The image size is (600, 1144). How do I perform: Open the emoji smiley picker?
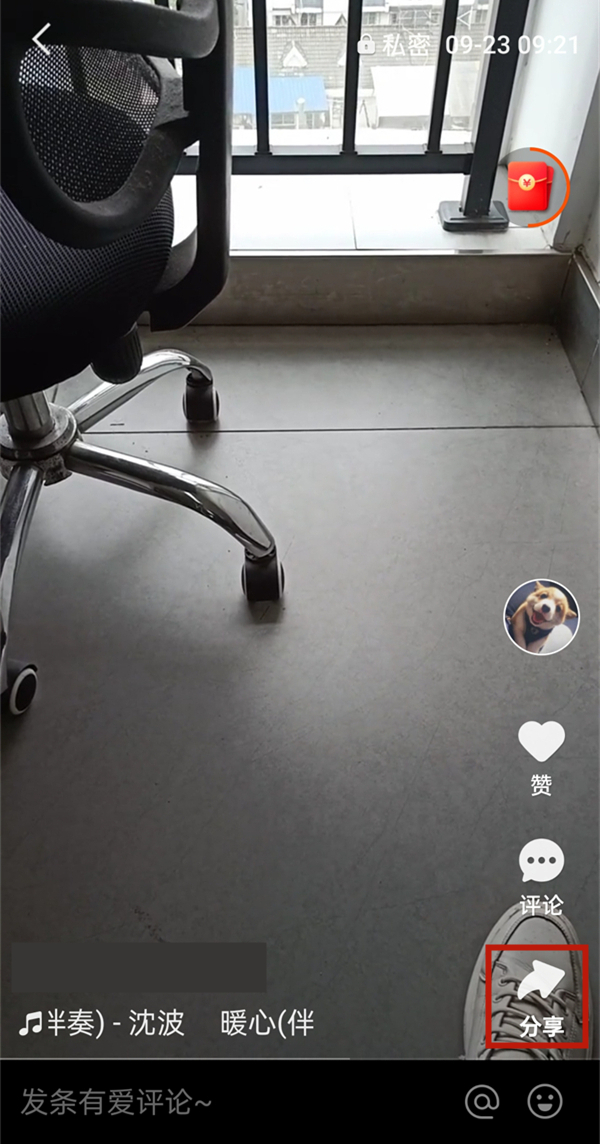pos(545,1101)
